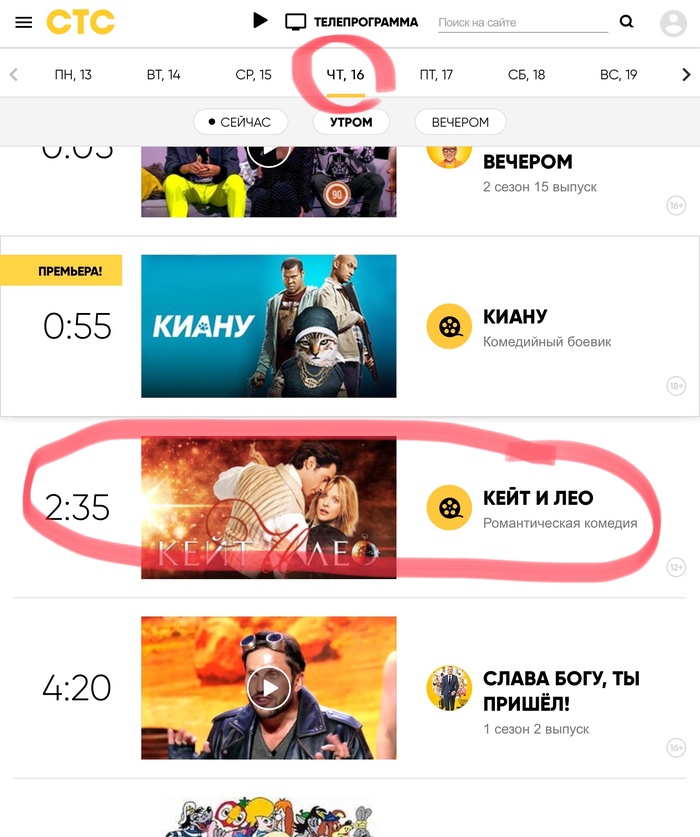Select the day ВС, 19

[x=618, y=75]
